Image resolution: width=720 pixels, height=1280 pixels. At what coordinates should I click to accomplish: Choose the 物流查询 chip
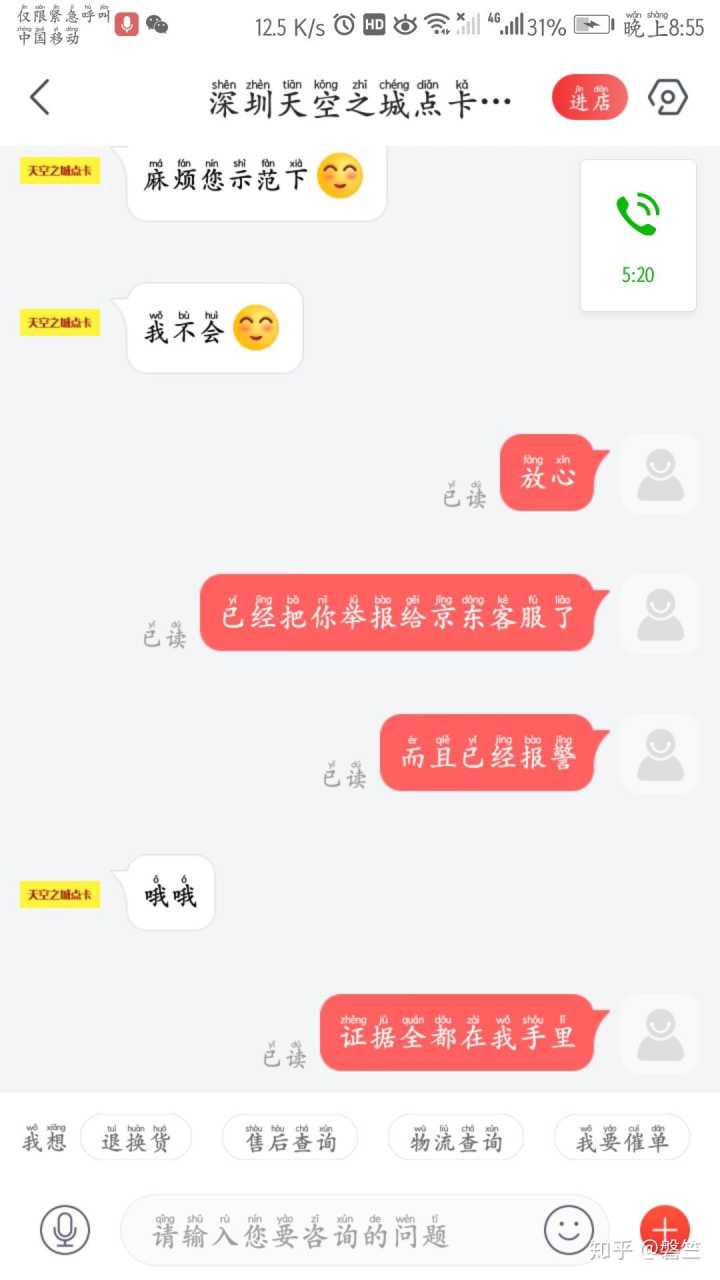tap(456, 1138)
